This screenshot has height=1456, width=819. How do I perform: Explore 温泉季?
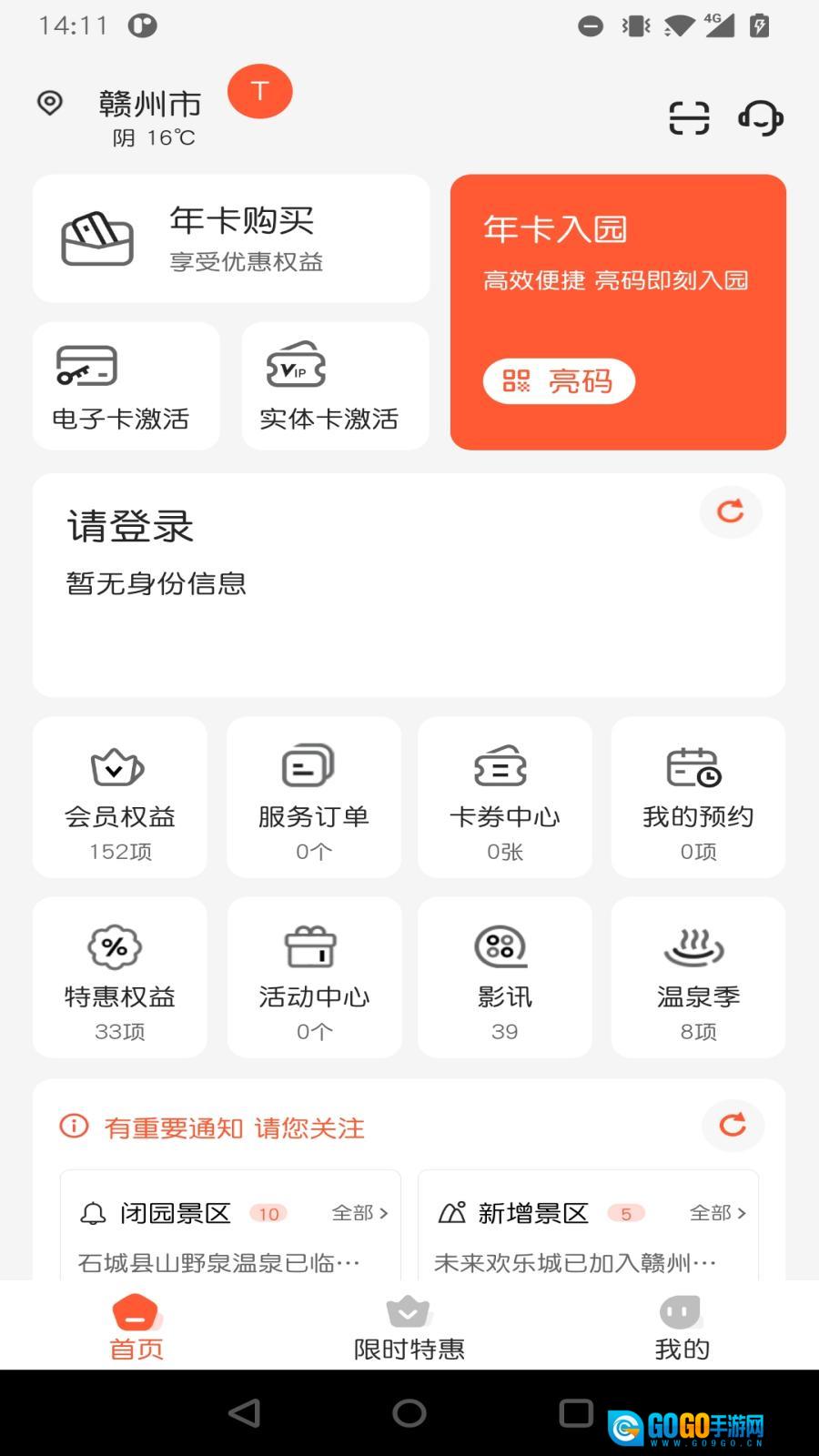click(698, 976)
